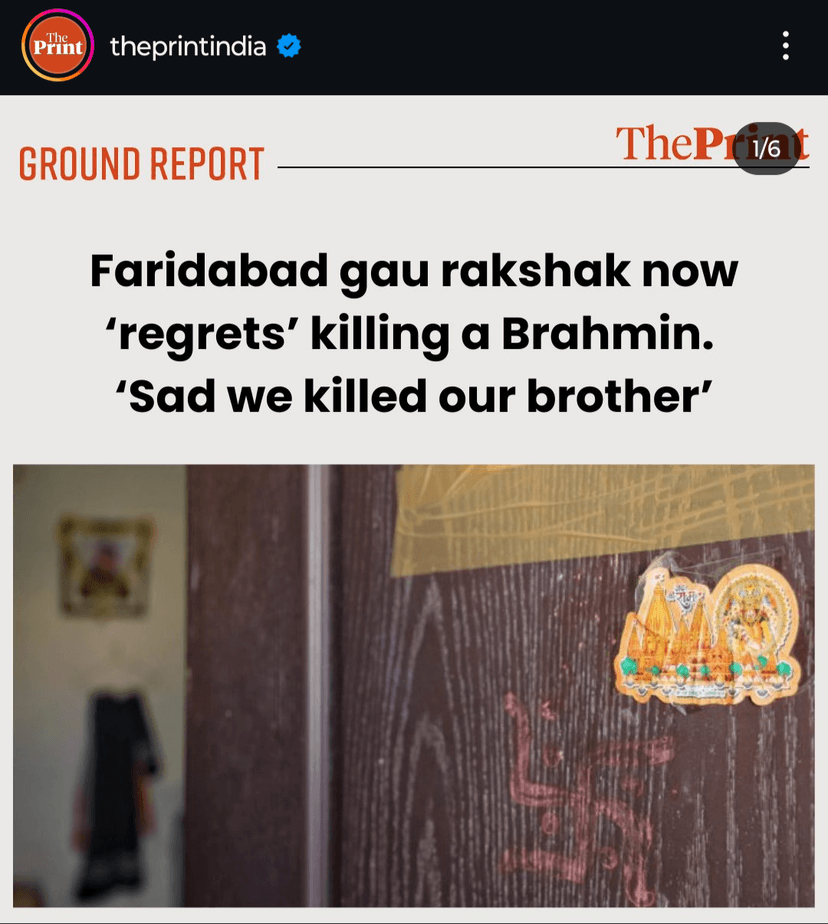This screenshot has width=828, height=924.
Task: Open the post overflow menu
Action: pos(786,46)
